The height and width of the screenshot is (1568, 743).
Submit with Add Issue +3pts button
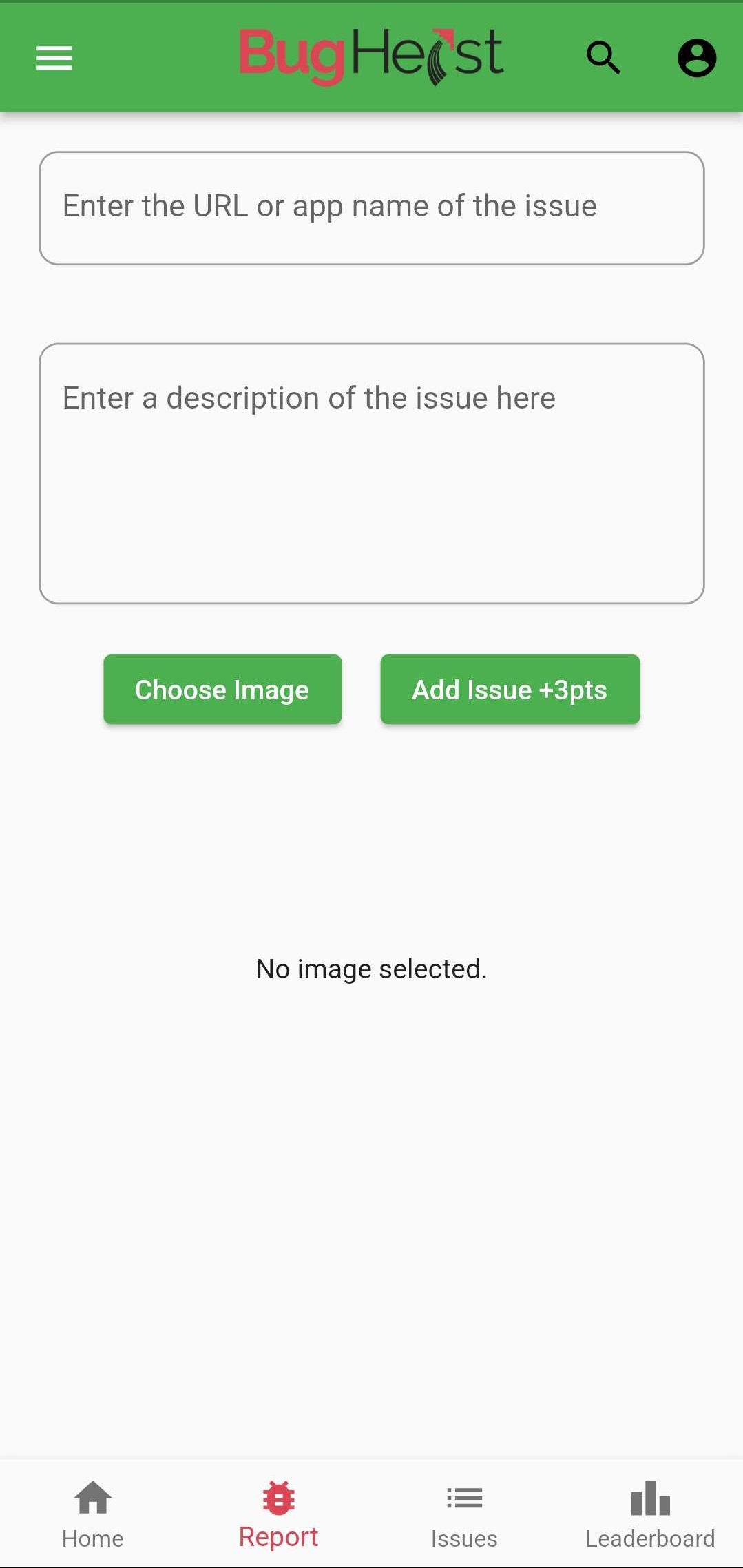(x=509, y=689)
